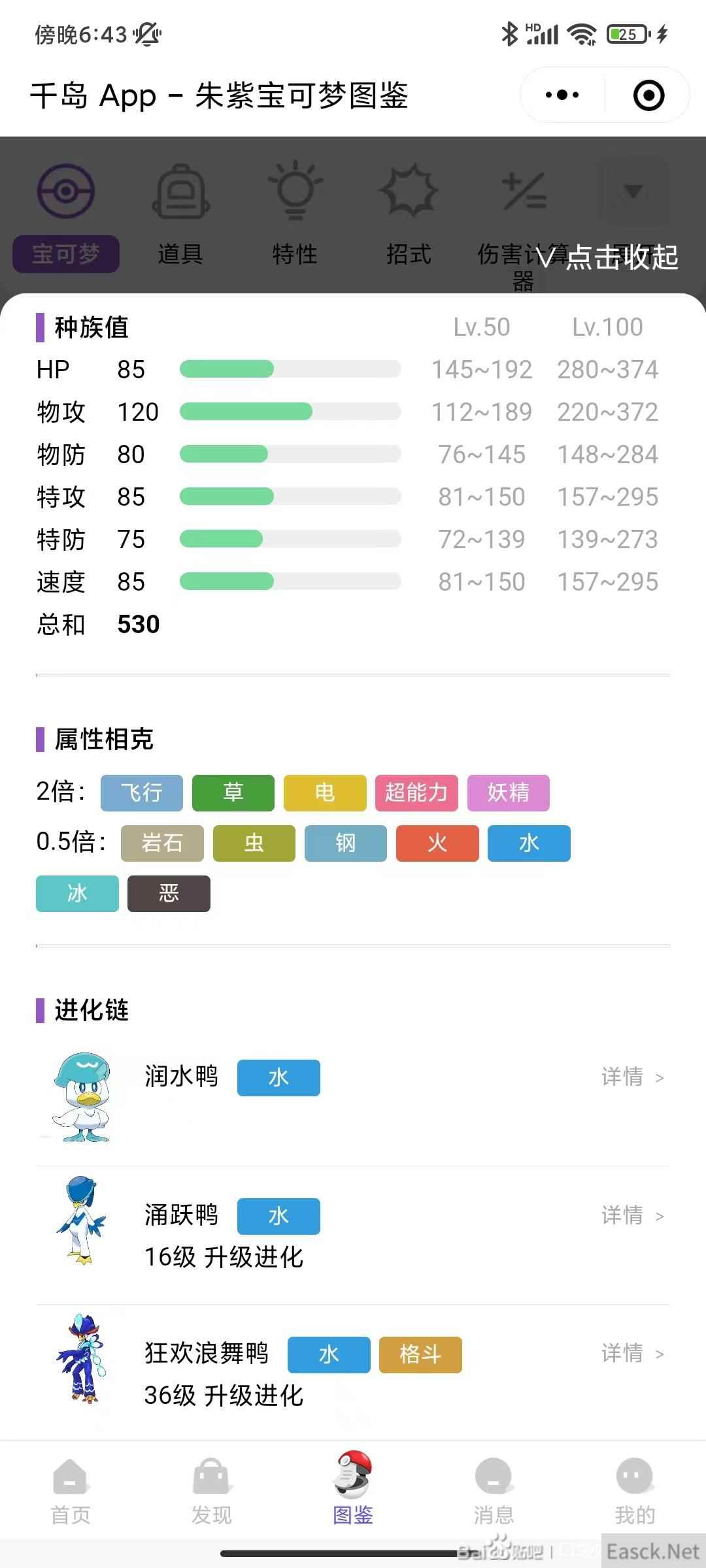Viewport: 706px width, 1568px height.
Task: Open the 特性 category
Action: click(x=295, y=216)
